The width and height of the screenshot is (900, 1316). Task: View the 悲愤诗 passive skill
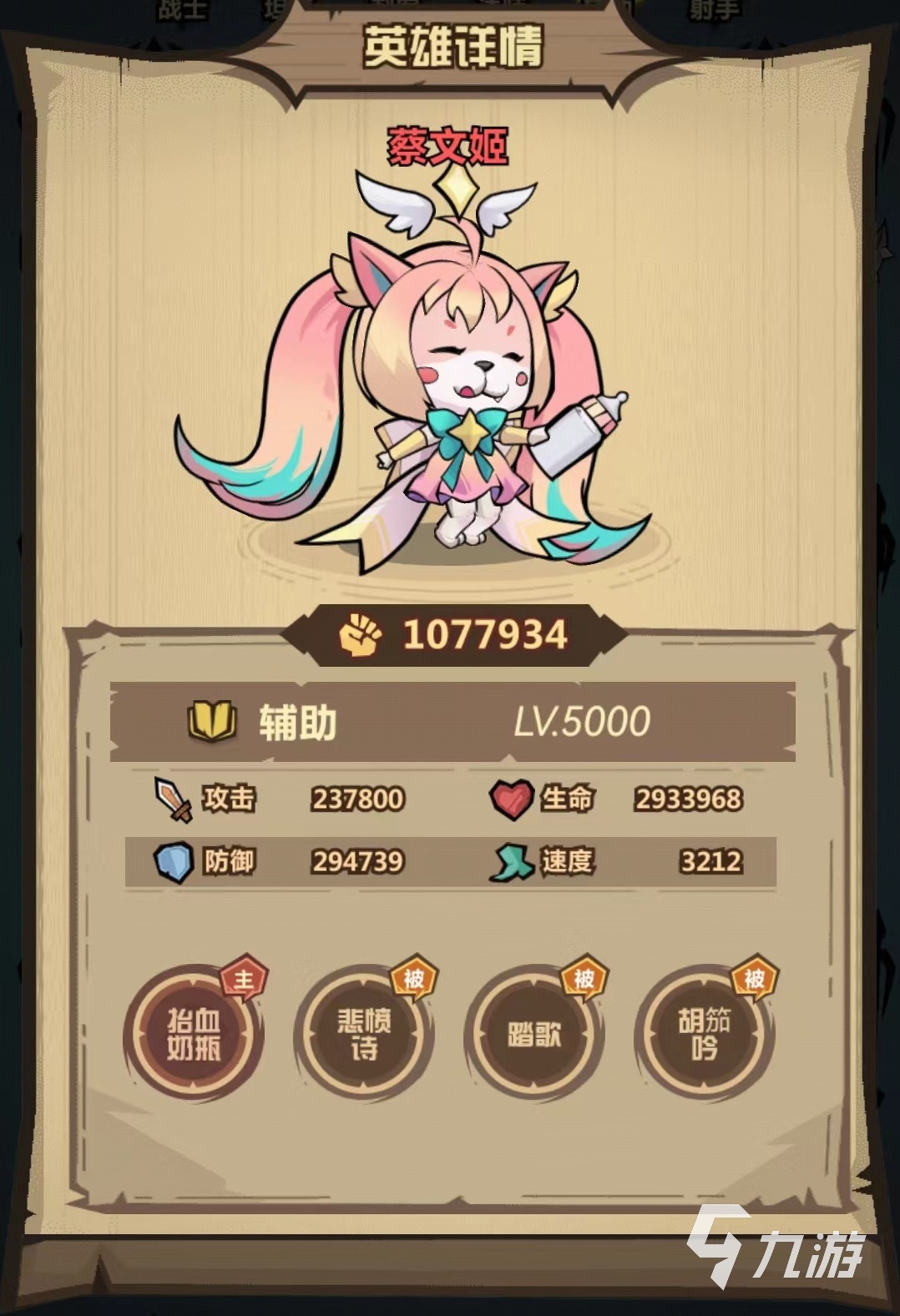coord(364,1034)
